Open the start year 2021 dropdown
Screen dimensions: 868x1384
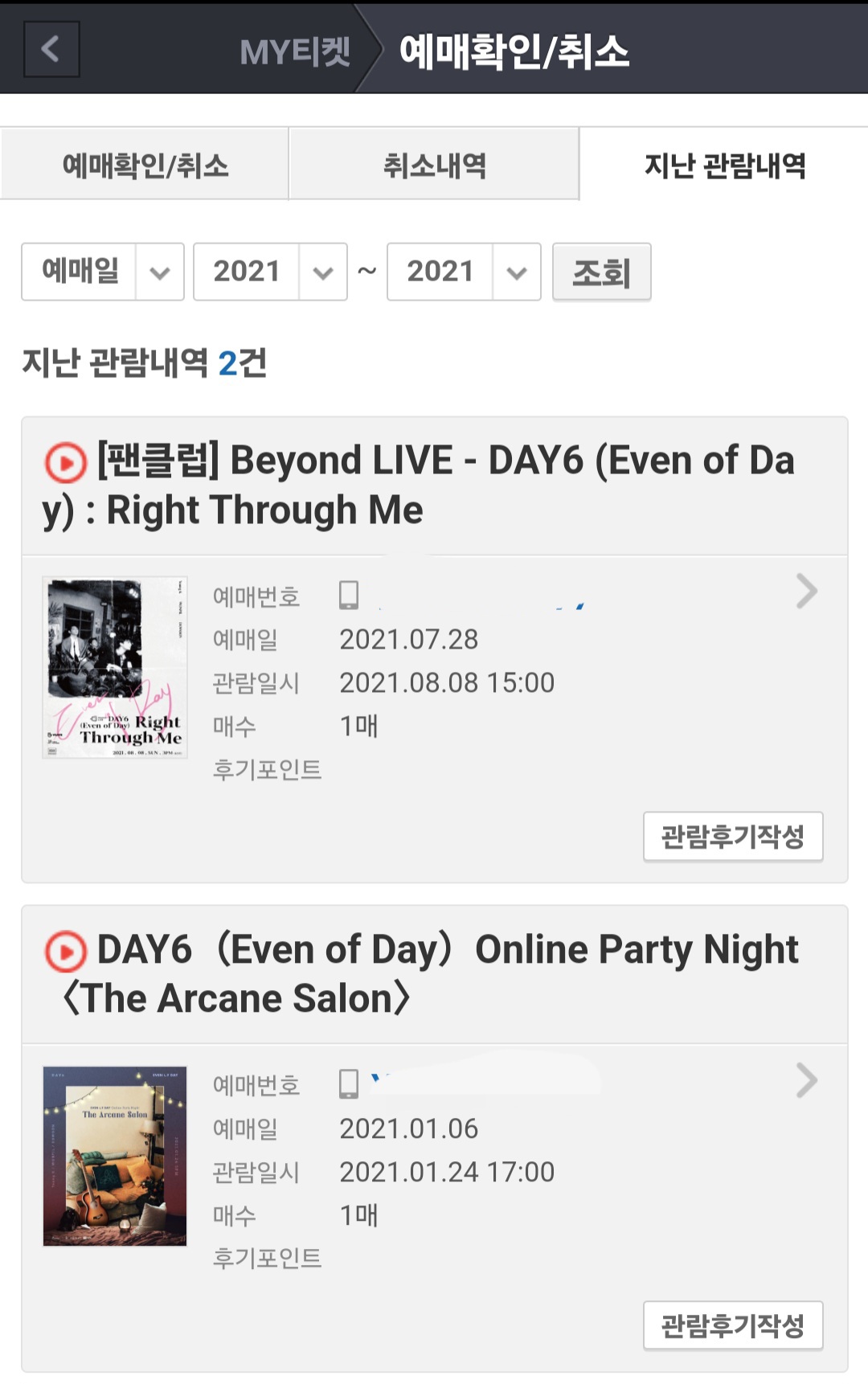click(x=270, y=272)
